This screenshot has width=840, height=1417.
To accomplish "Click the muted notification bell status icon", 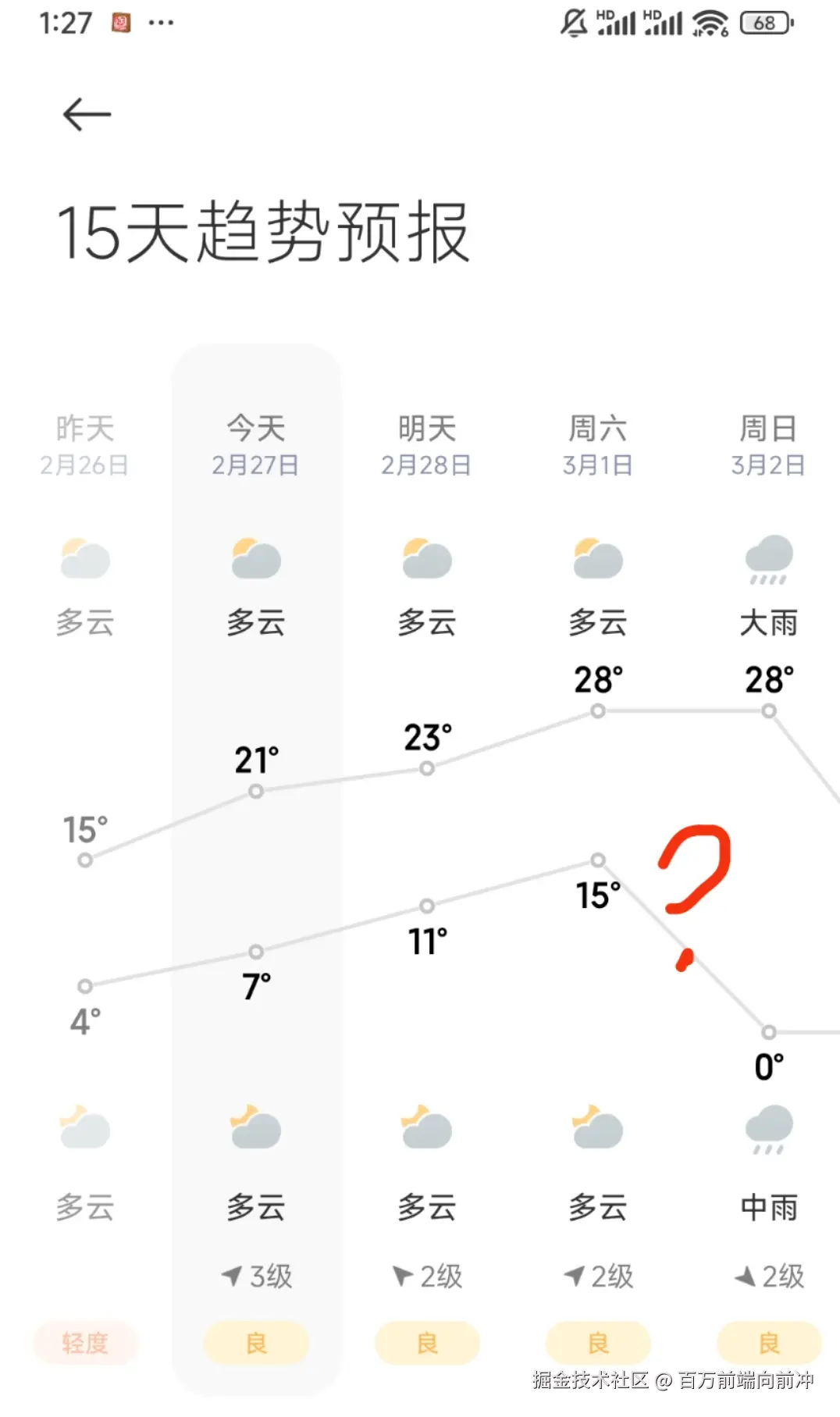I will click(572, 22).
